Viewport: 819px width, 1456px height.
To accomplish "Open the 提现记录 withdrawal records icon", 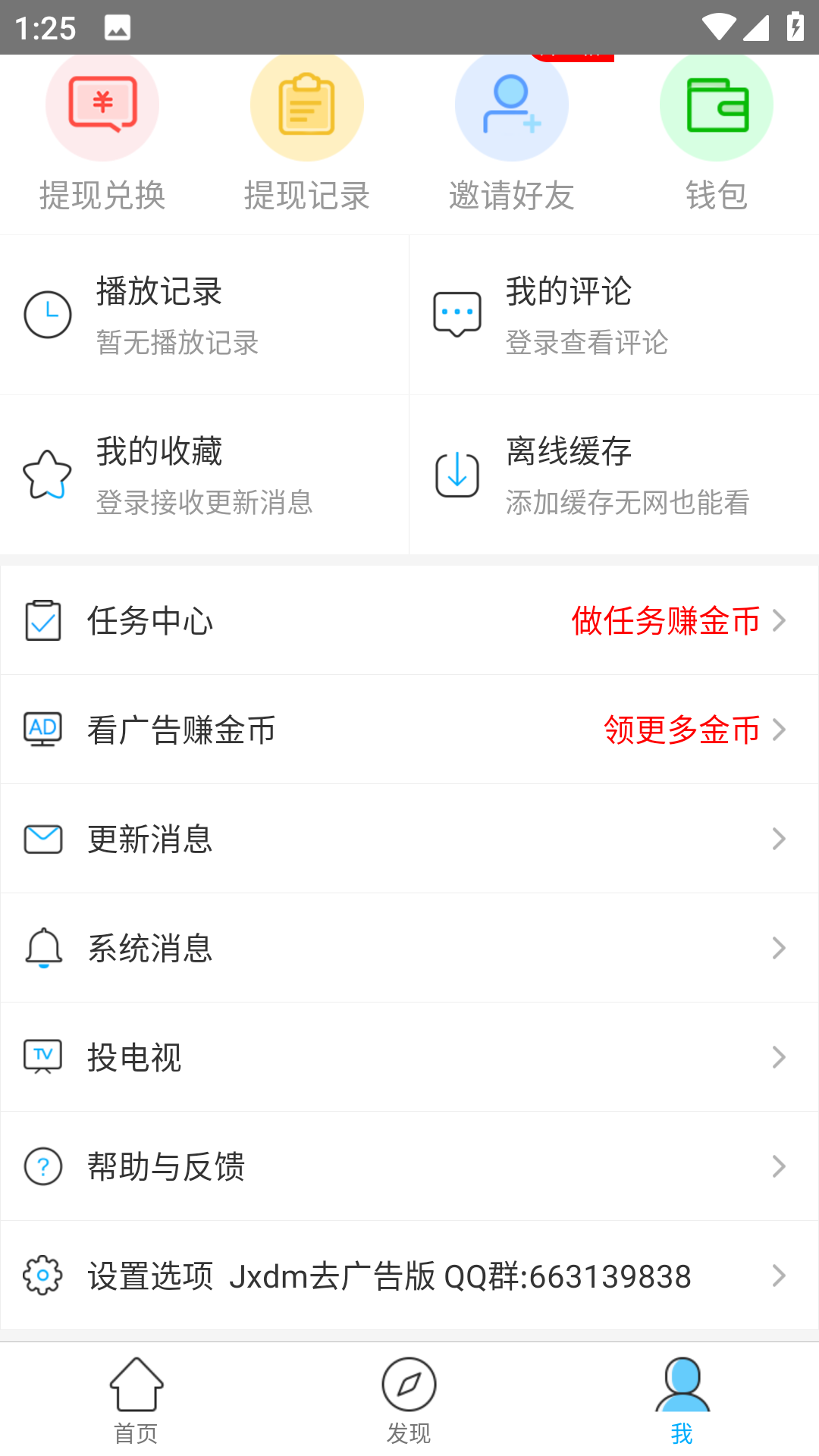I will coord(306,106).
